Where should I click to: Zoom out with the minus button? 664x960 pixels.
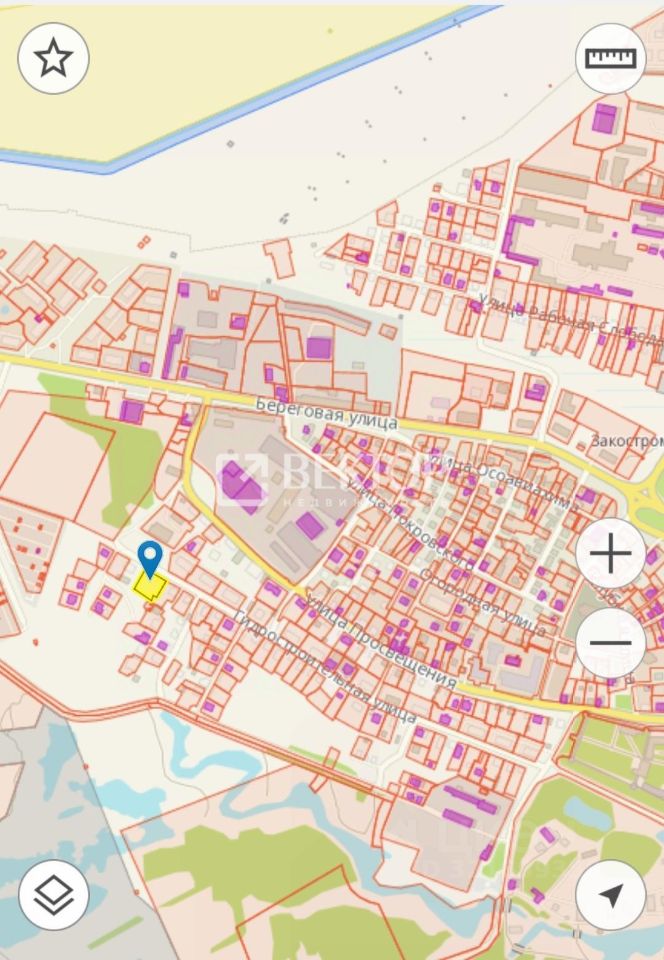coord(610,642)
